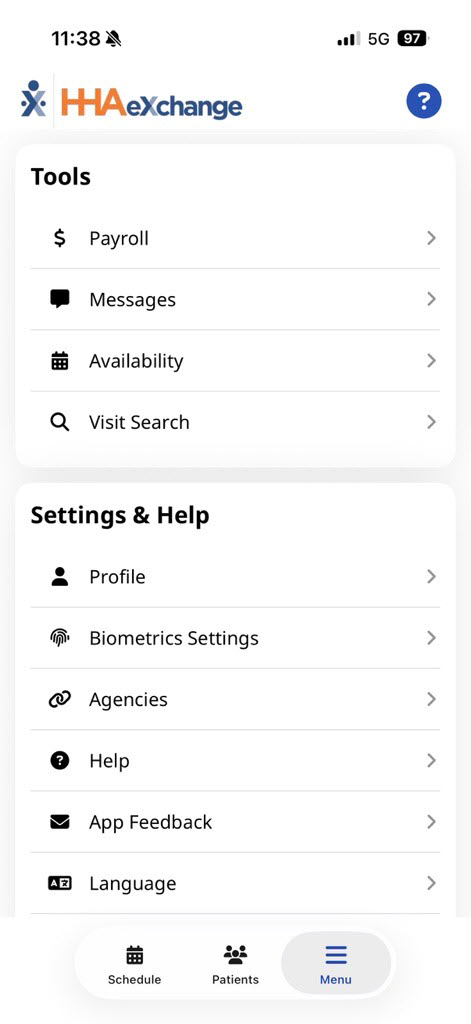Image resolution: width=471 pixels, height=1024 pixels.
Task: Switch to the Schedule tab
Action: coord(135,965)
